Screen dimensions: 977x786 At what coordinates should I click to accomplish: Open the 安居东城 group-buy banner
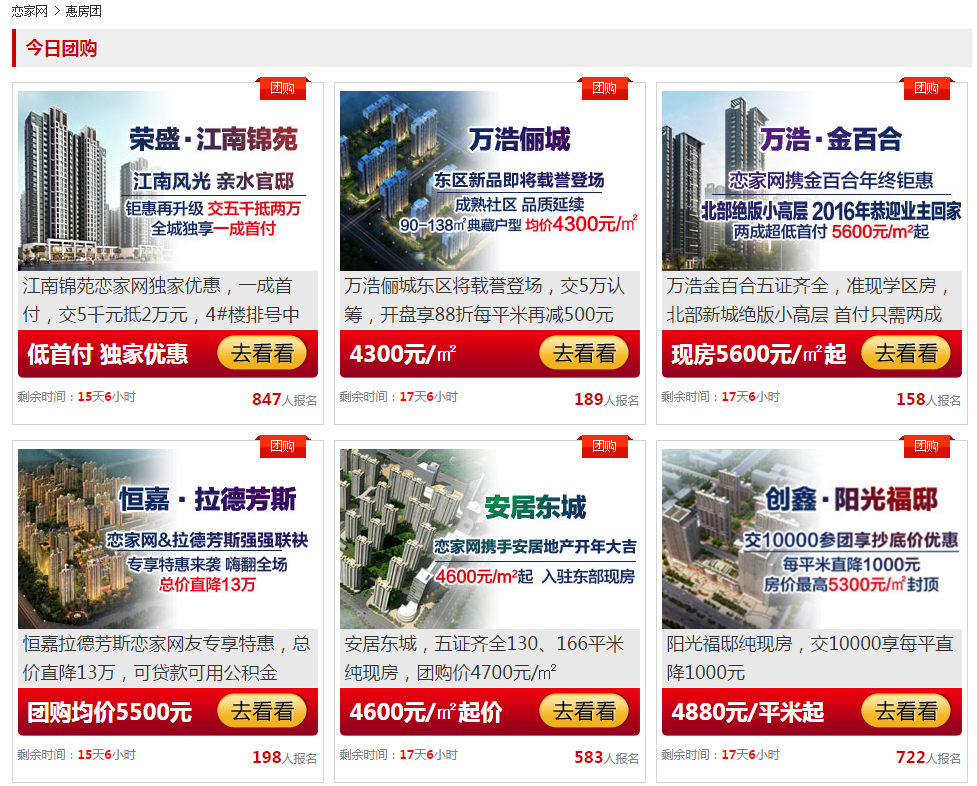(x=489, y=539)
